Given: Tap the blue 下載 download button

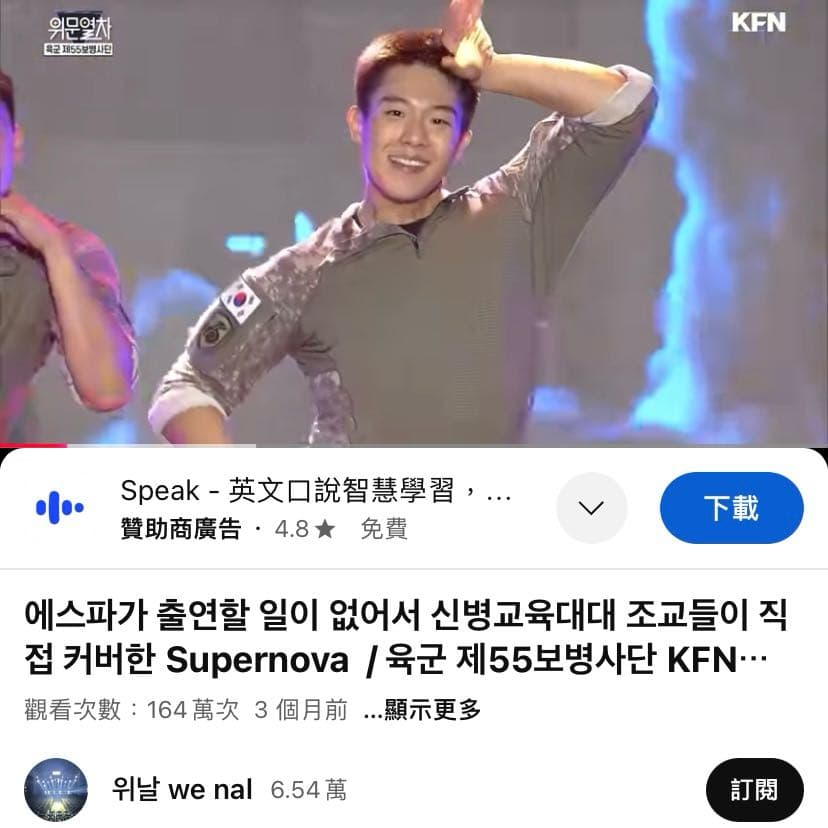Looking at the screenshot, I should coord(731,508).
